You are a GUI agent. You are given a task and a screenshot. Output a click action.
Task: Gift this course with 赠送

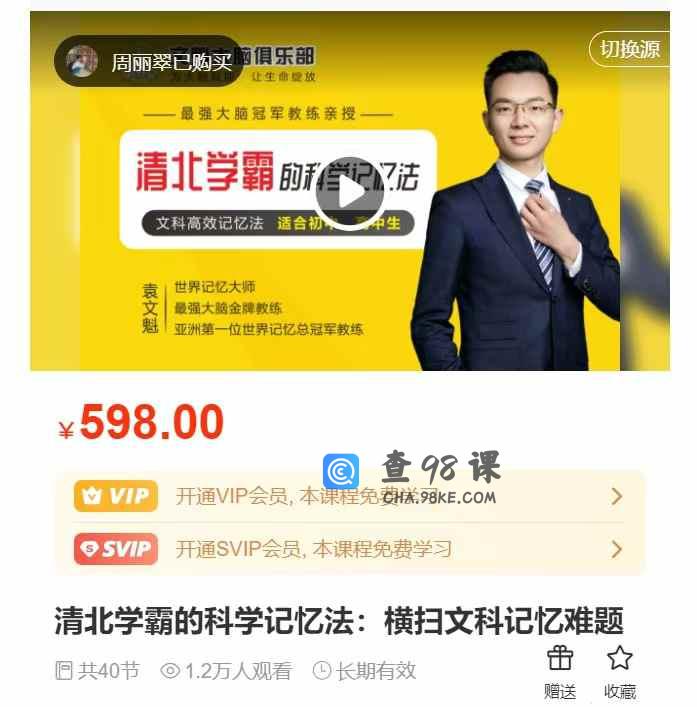[x=560, y=671]
